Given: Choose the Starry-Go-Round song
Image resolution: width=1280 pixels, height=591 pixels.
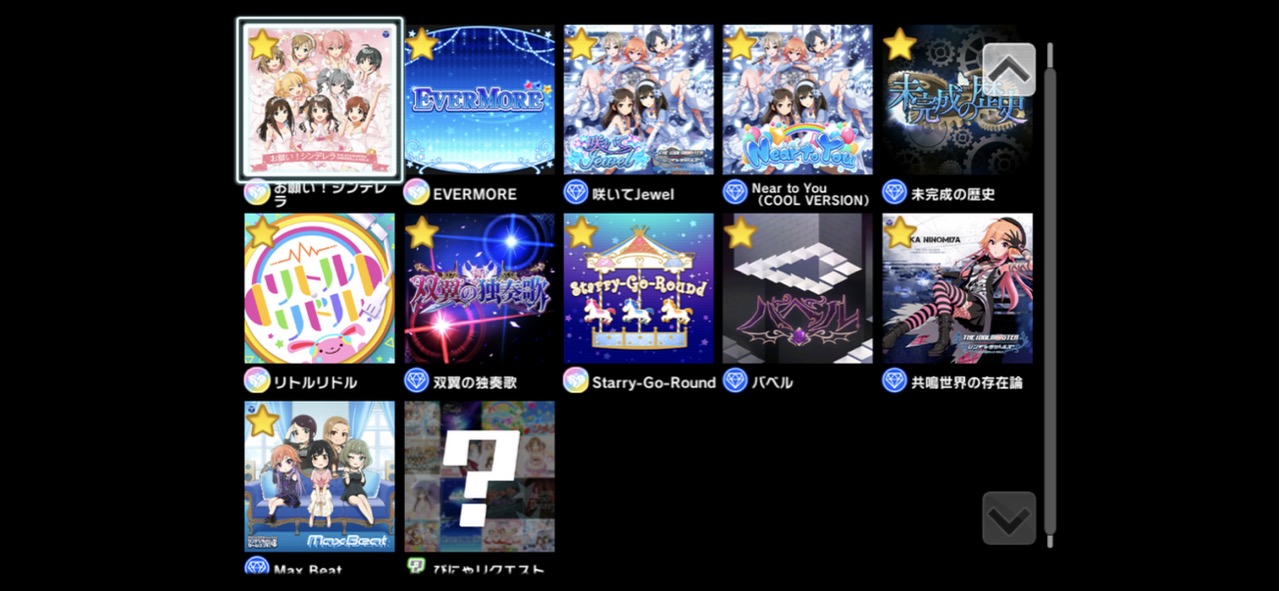Looking at the screenshot, I should click(639, 288).
